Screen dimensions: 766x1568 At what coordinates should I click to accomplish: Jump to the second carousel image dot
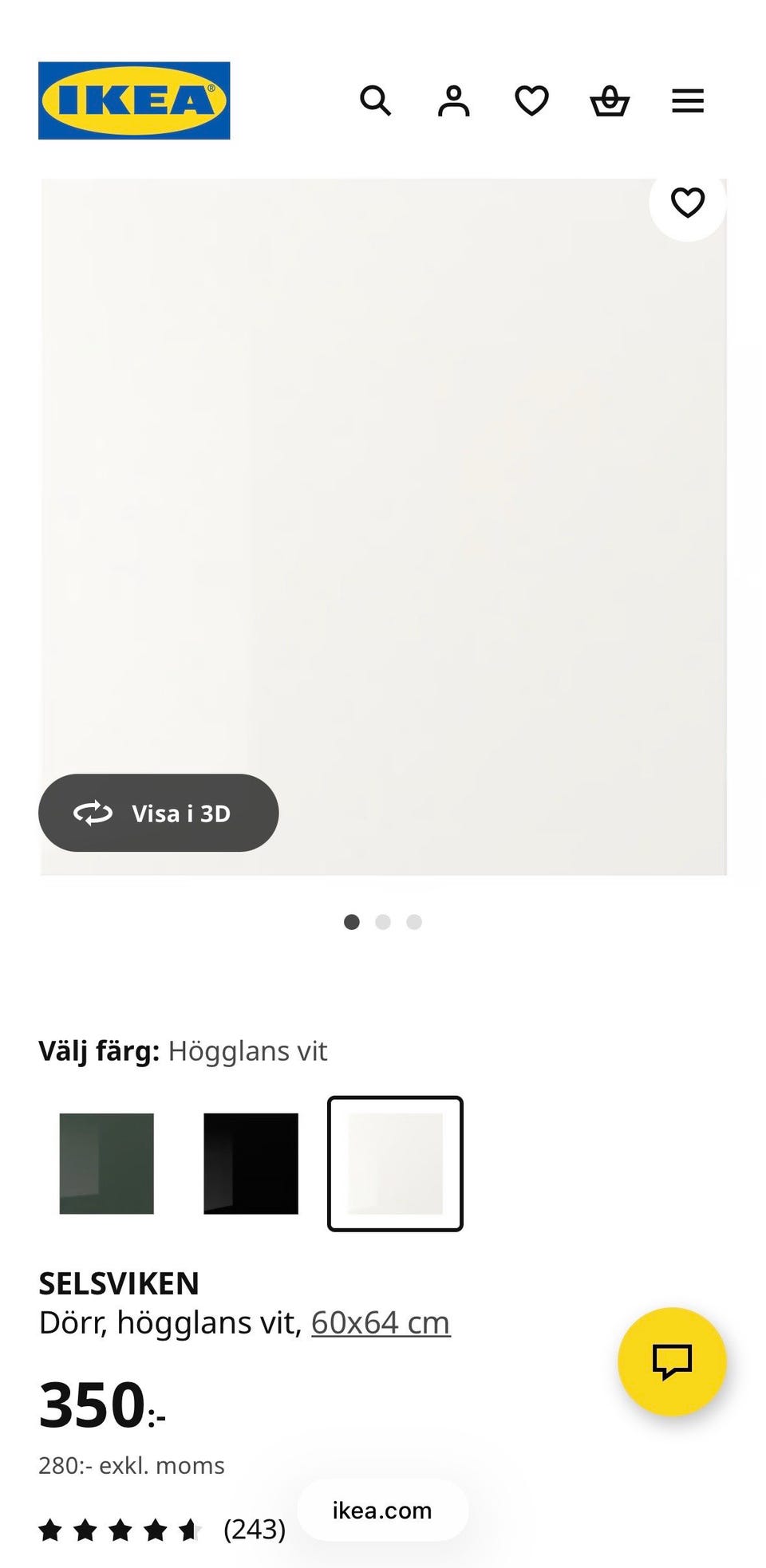coord(383,922)
